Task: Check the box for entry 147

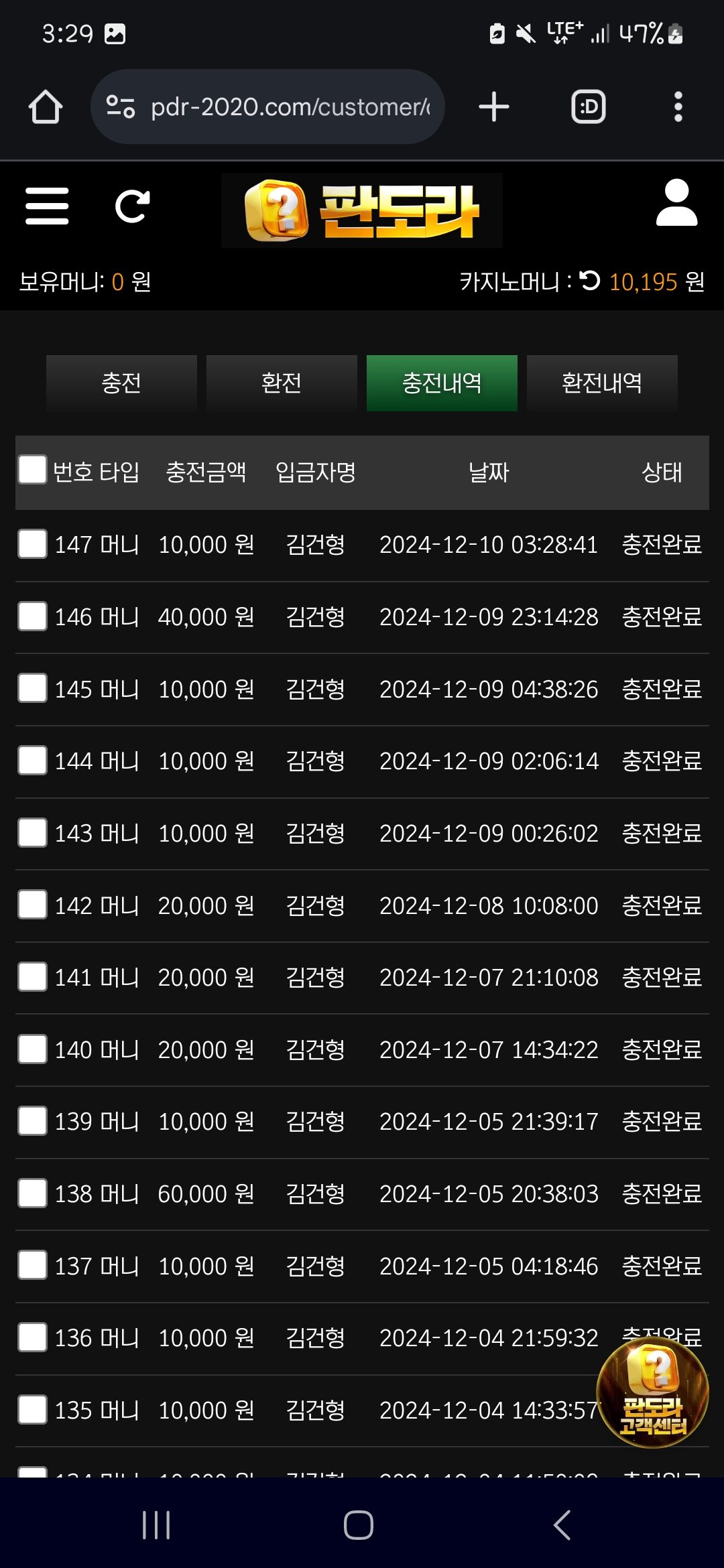Action: tap(32, 544)
